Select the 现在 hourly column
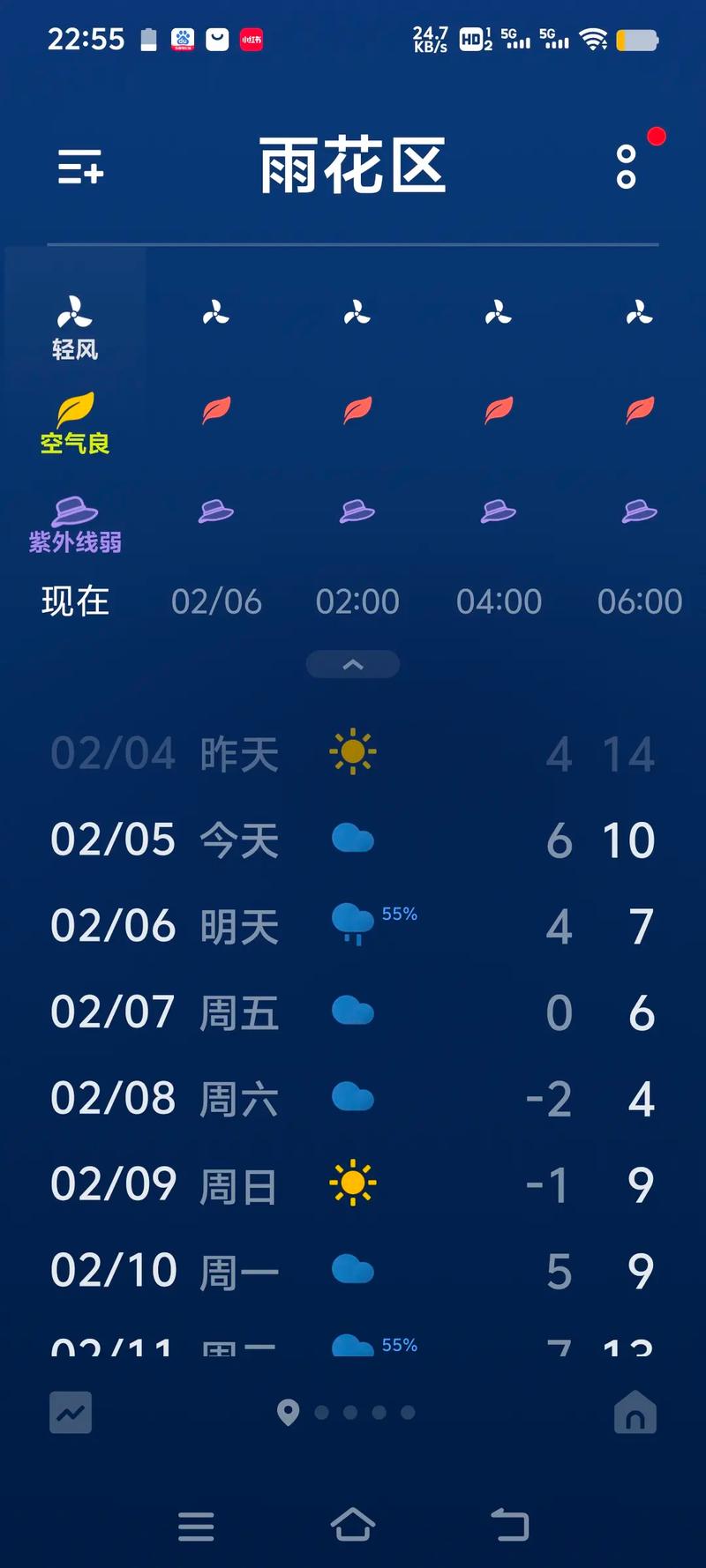This screenshot has width=706, height=1568. (76, 601)
